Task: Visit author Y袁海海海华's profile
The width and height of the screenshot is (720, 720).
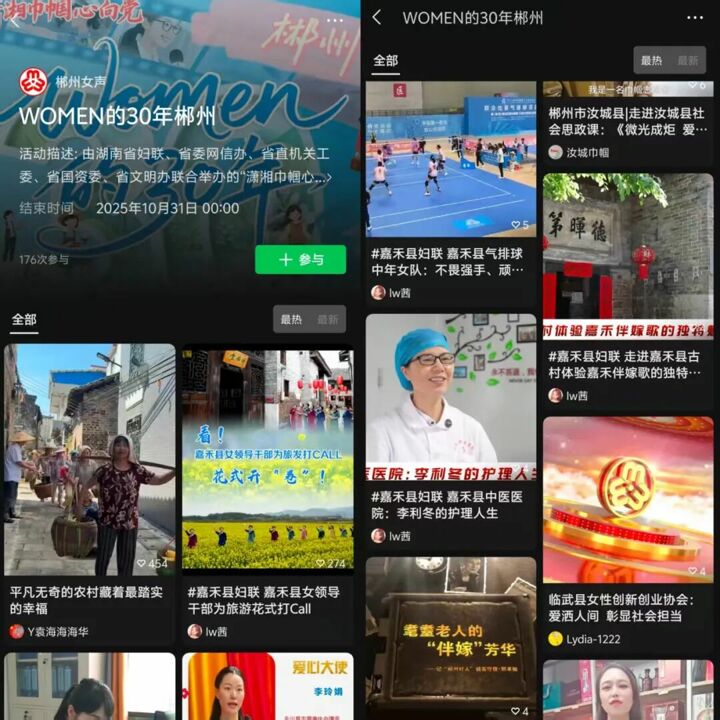Action: [x=50, y=631]
